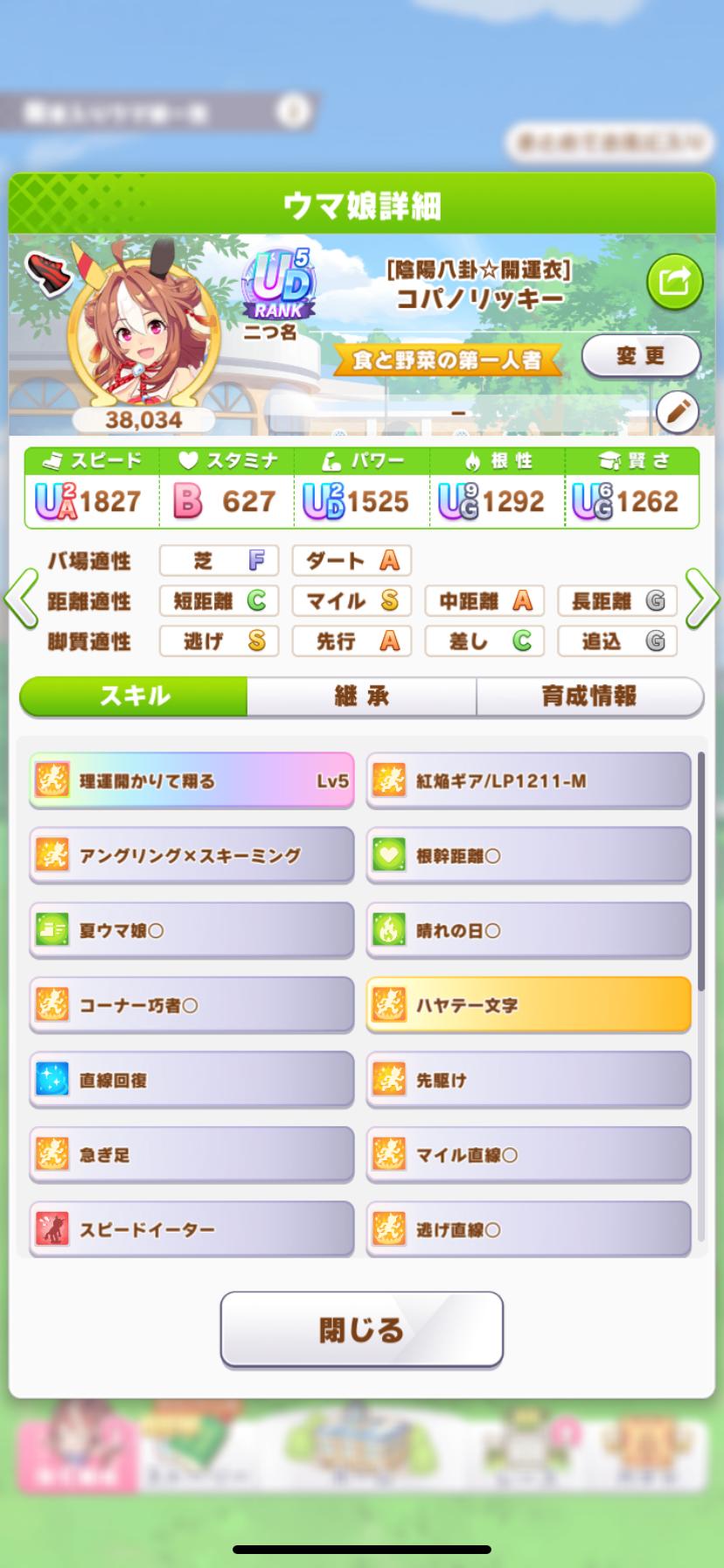Open skill 紅焔ギア/LP1211-M

pyautogui.click(x=528, y=780)
